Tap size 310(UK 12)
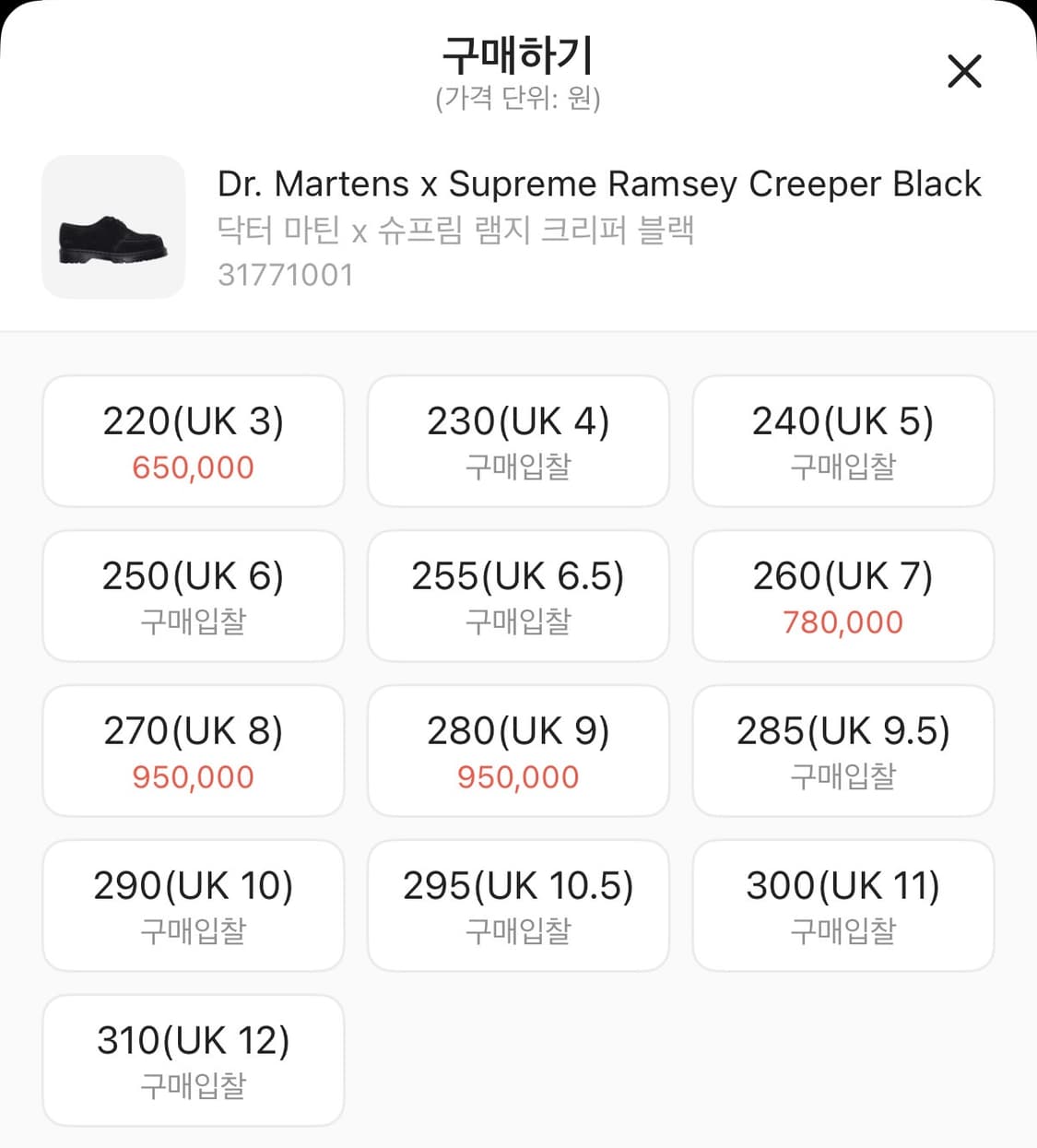This screenshot has width=1037, height=1148. pyautogui.click(x=194, y=1060)
